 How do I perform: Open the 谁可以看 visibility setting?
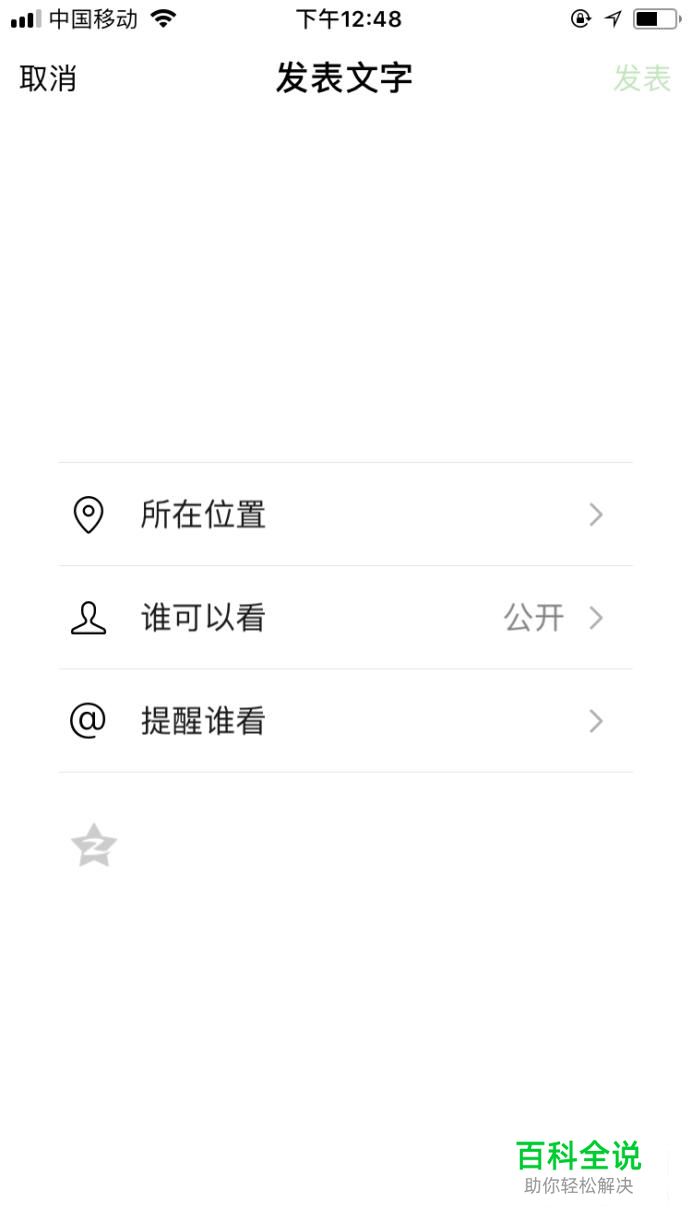pyautogui.click(x=346, y=618)
